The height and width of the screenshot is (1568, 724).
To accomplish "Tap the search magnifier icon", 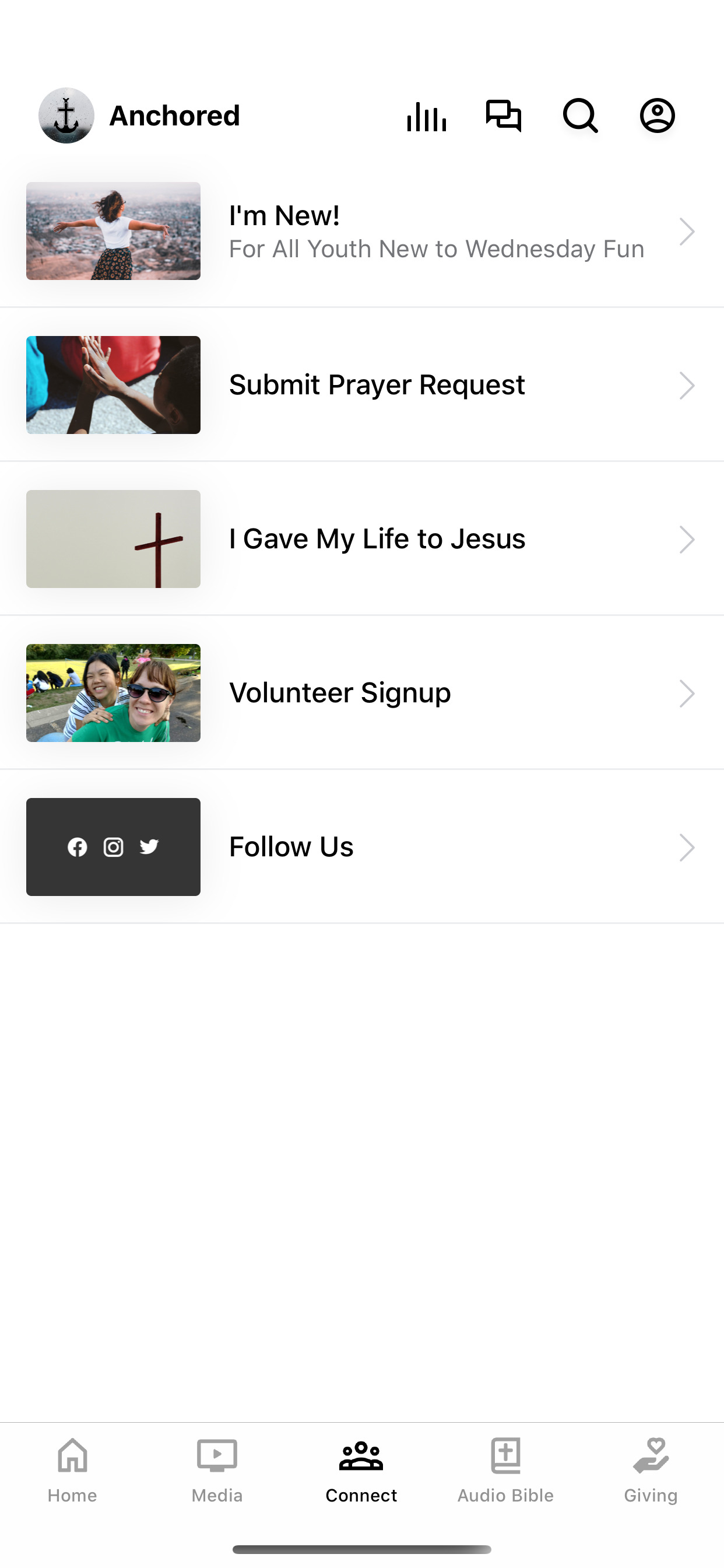I will [581, 116].
